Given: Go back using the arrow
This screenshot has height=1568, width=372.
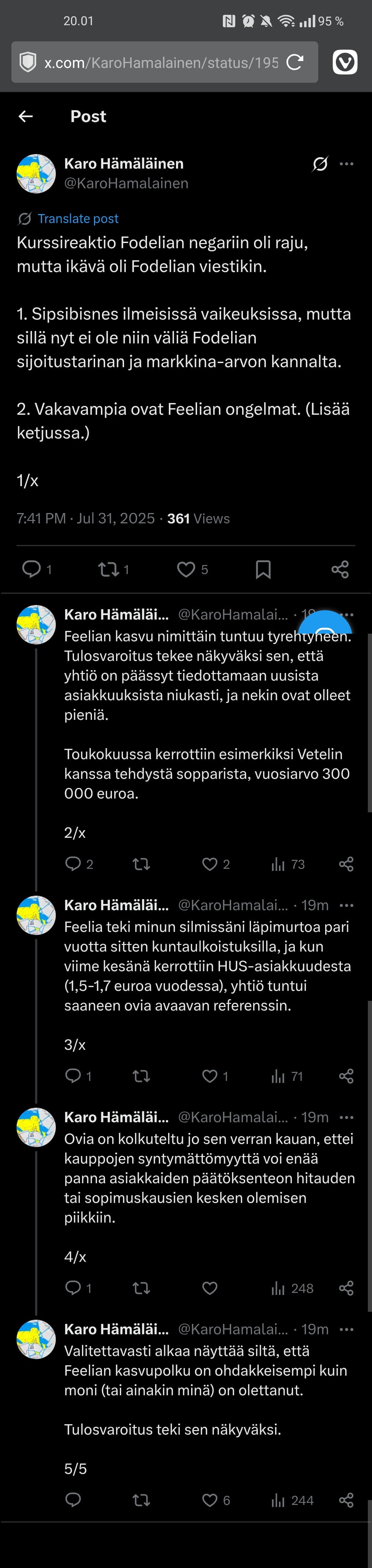Looking at the screenshot, I should point(25,116).
